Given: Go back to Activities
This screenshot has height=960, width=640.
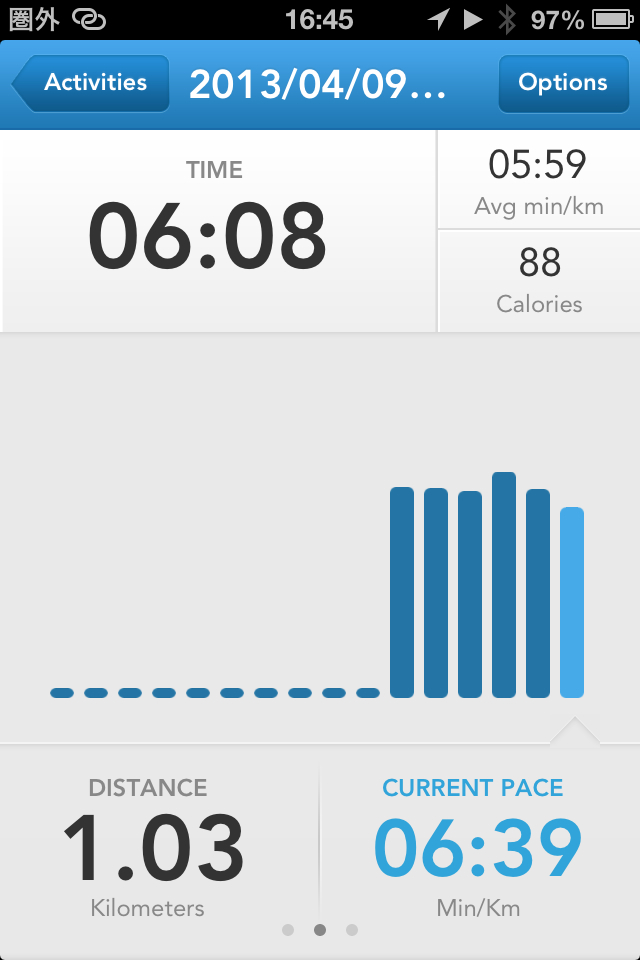Looking at the screenshot, I should point(90,83).
